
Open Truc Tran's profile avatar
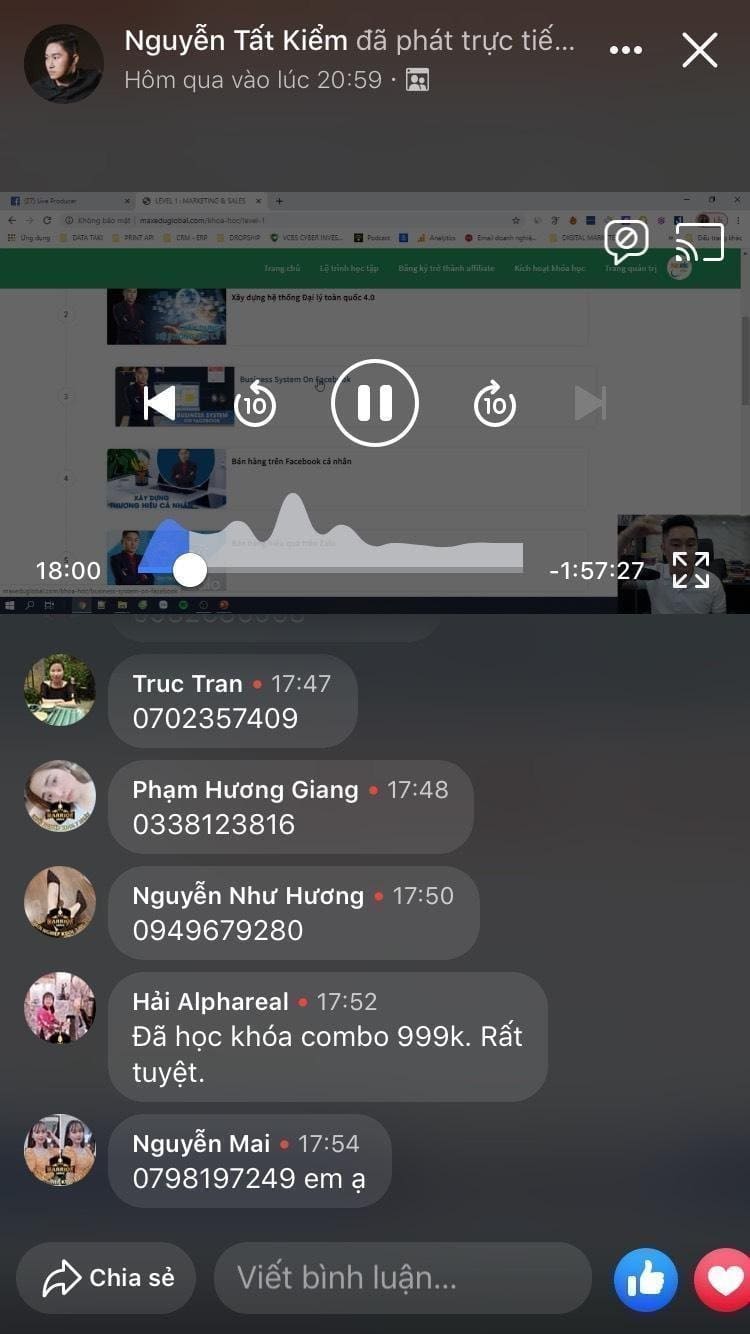click(60, 690)
